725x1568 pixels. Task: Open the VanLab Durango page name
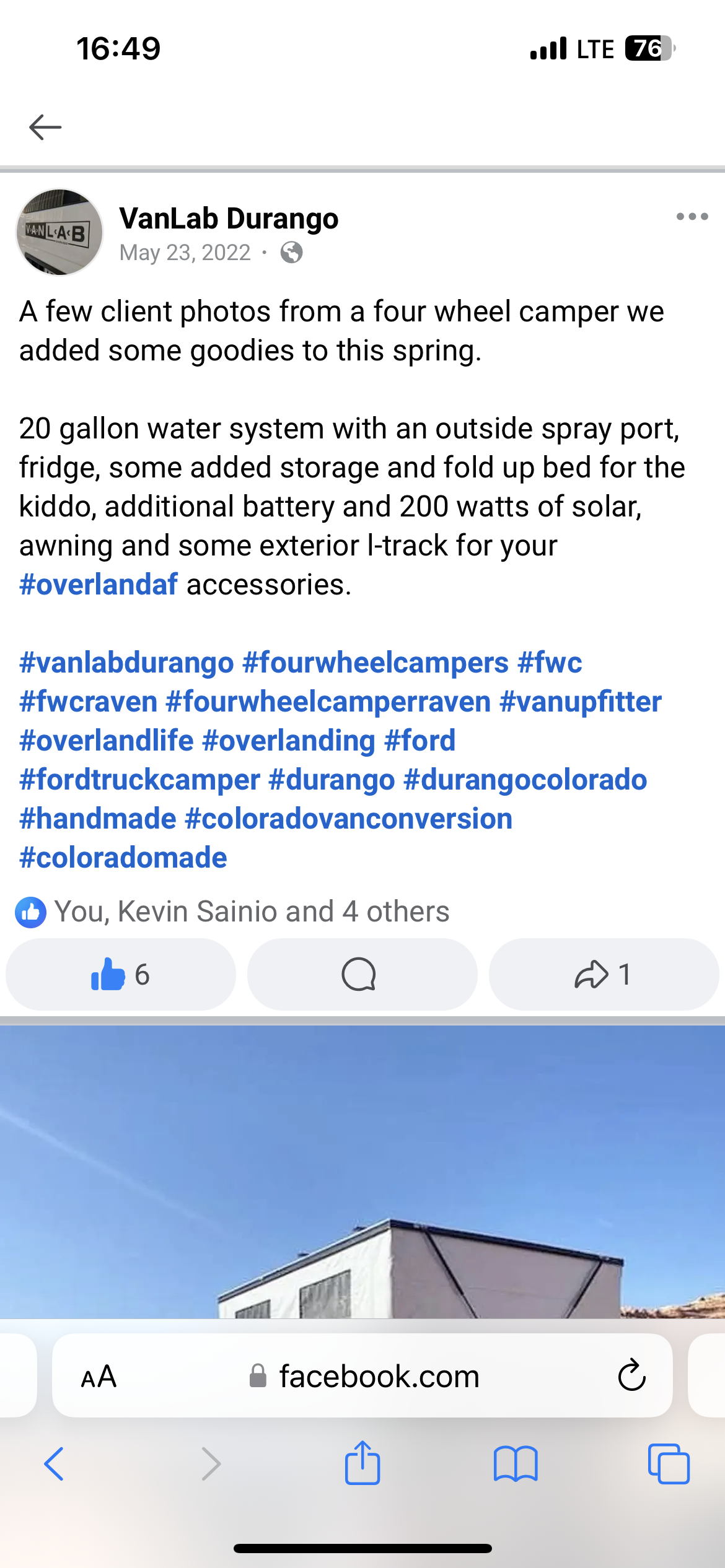coord(229,219)
